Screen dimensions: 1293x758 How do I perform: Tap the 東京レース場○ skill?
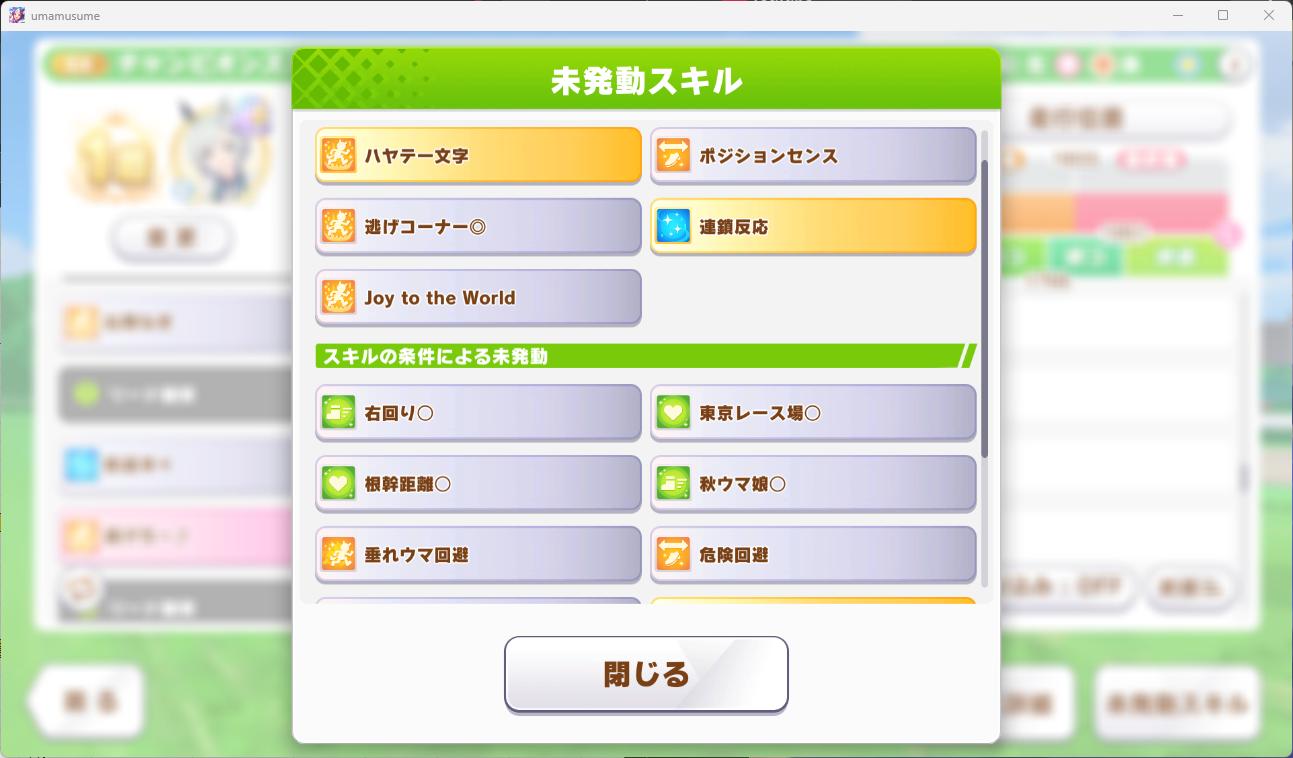813,412
